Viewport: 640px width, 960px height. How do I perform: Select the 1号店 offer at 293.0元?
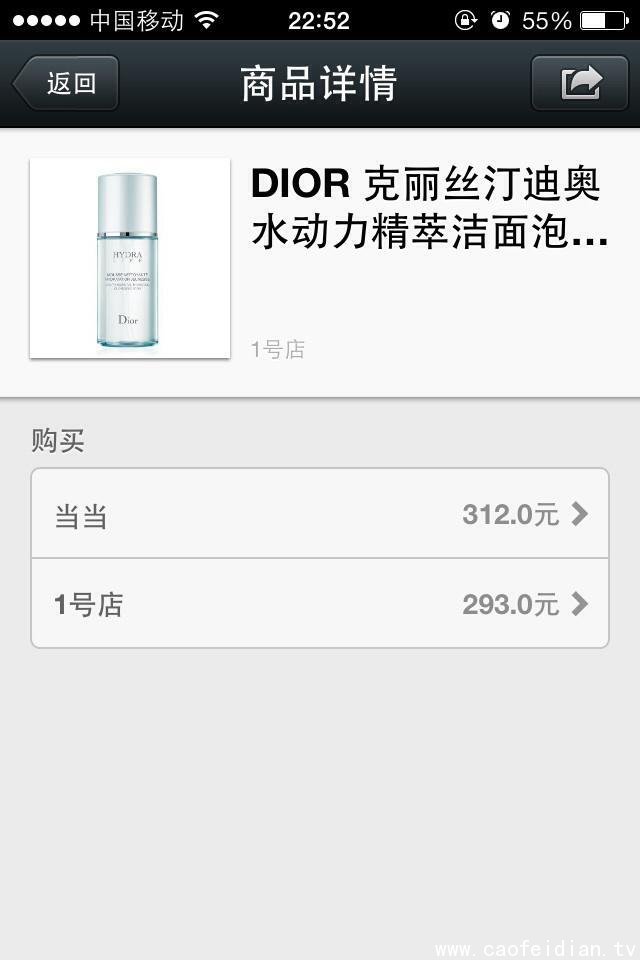pos(320,604)
